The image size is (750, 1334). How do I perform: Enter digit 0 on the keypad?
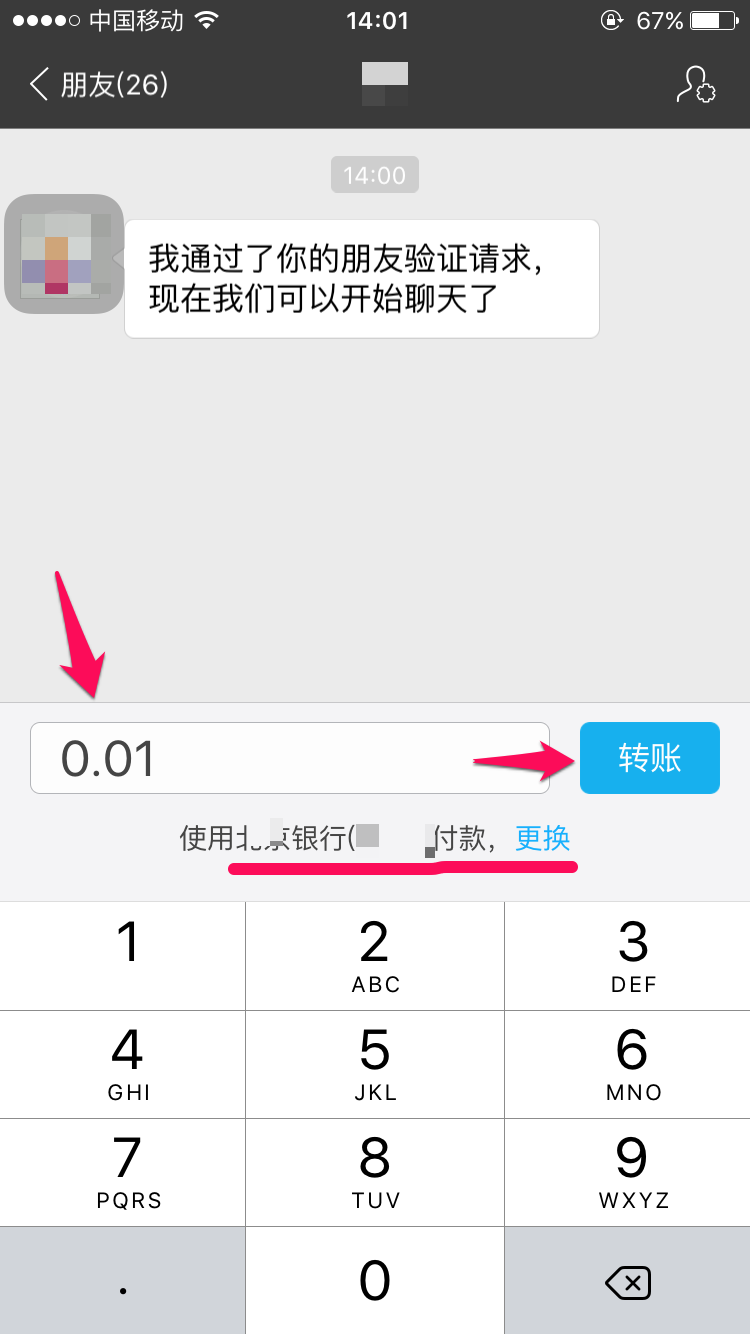(x=375, y=1280)
